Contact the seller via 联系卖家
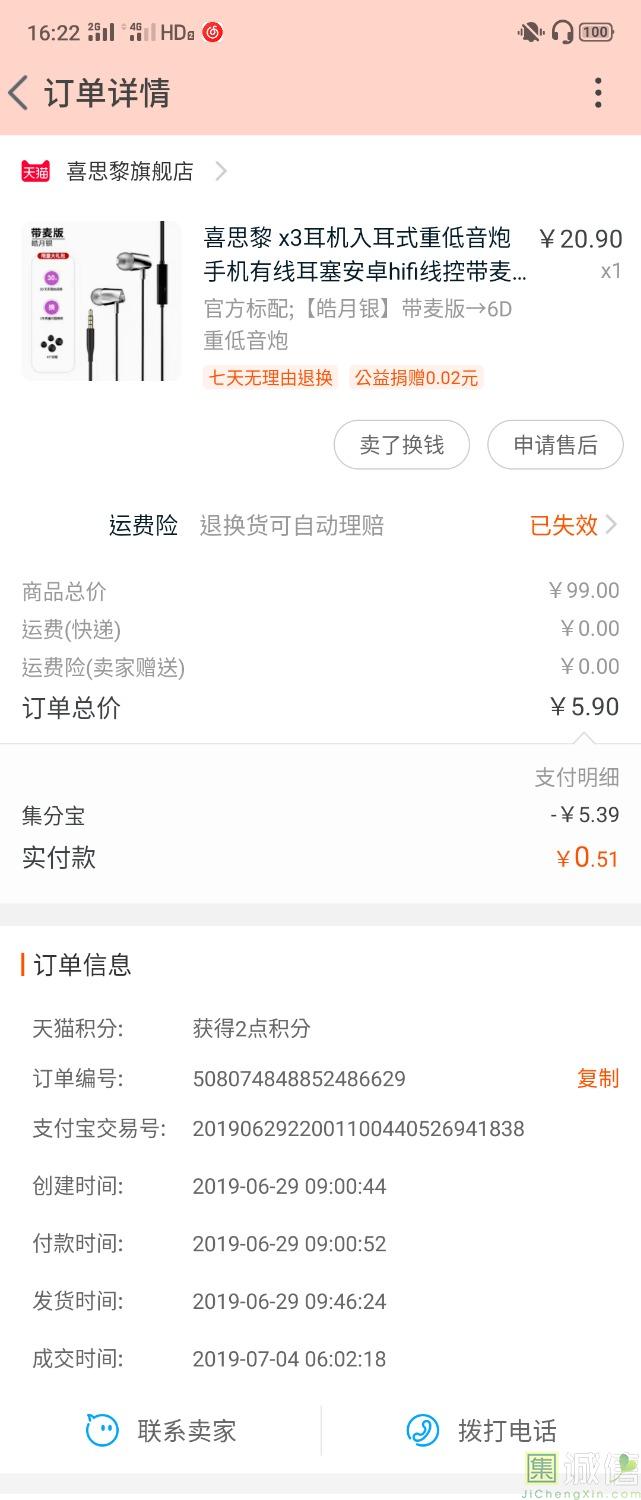The width and height of the screenshot is (641, 1500). click(161, 1431)
